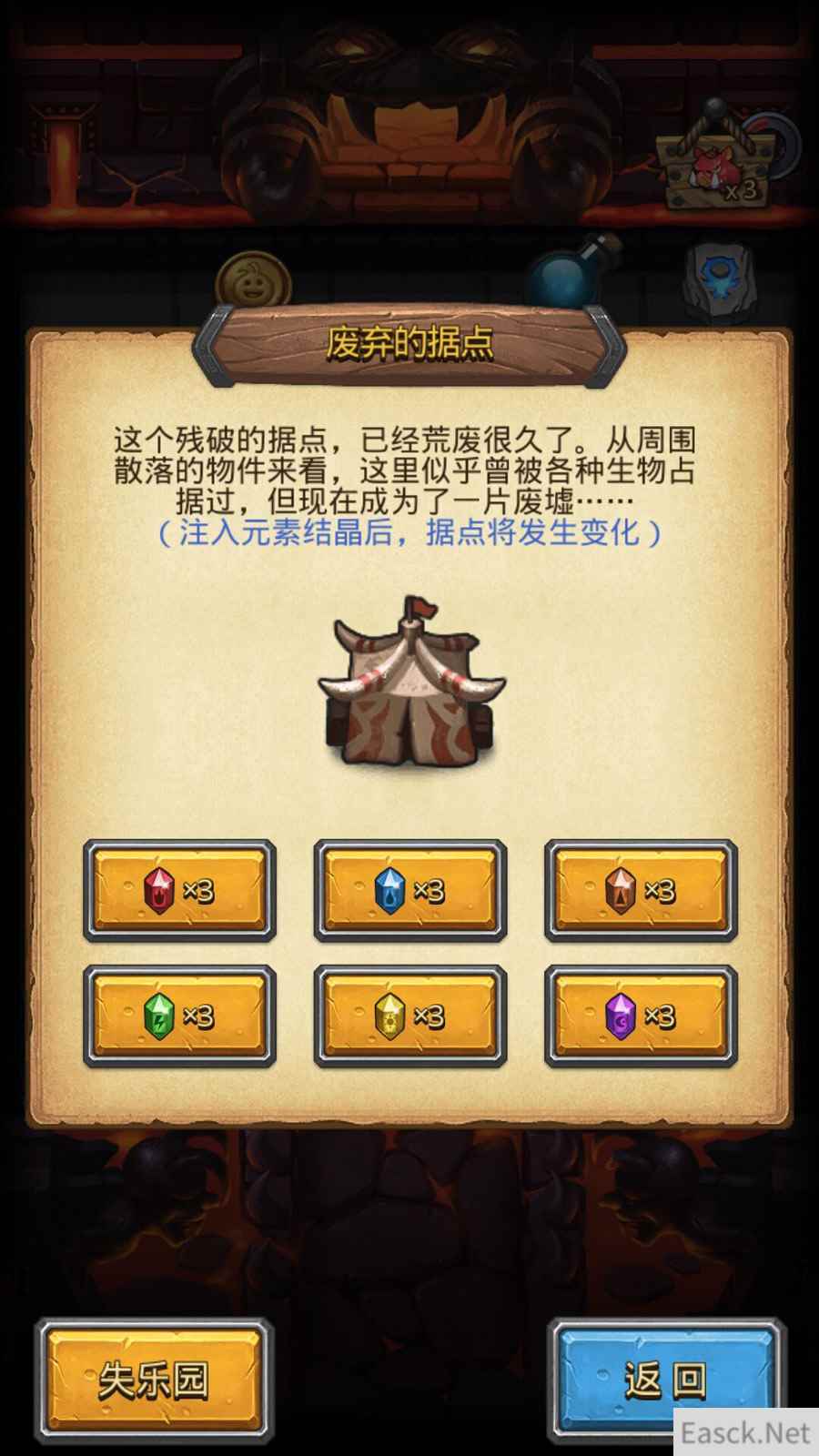Inject three green lightning crystals
This screenshot has height=1456, width=819.
[179, 1016]
